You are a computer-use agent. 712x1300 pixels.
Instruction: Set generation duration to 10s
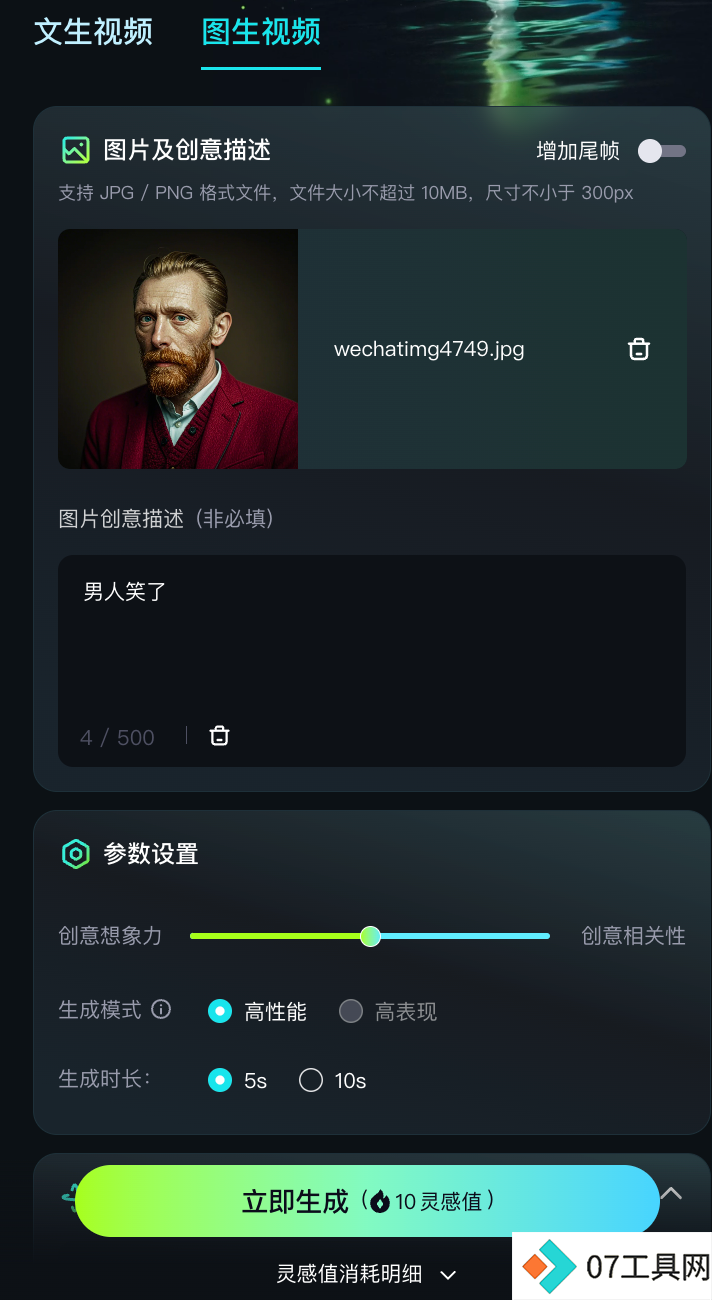point(311,1080)
